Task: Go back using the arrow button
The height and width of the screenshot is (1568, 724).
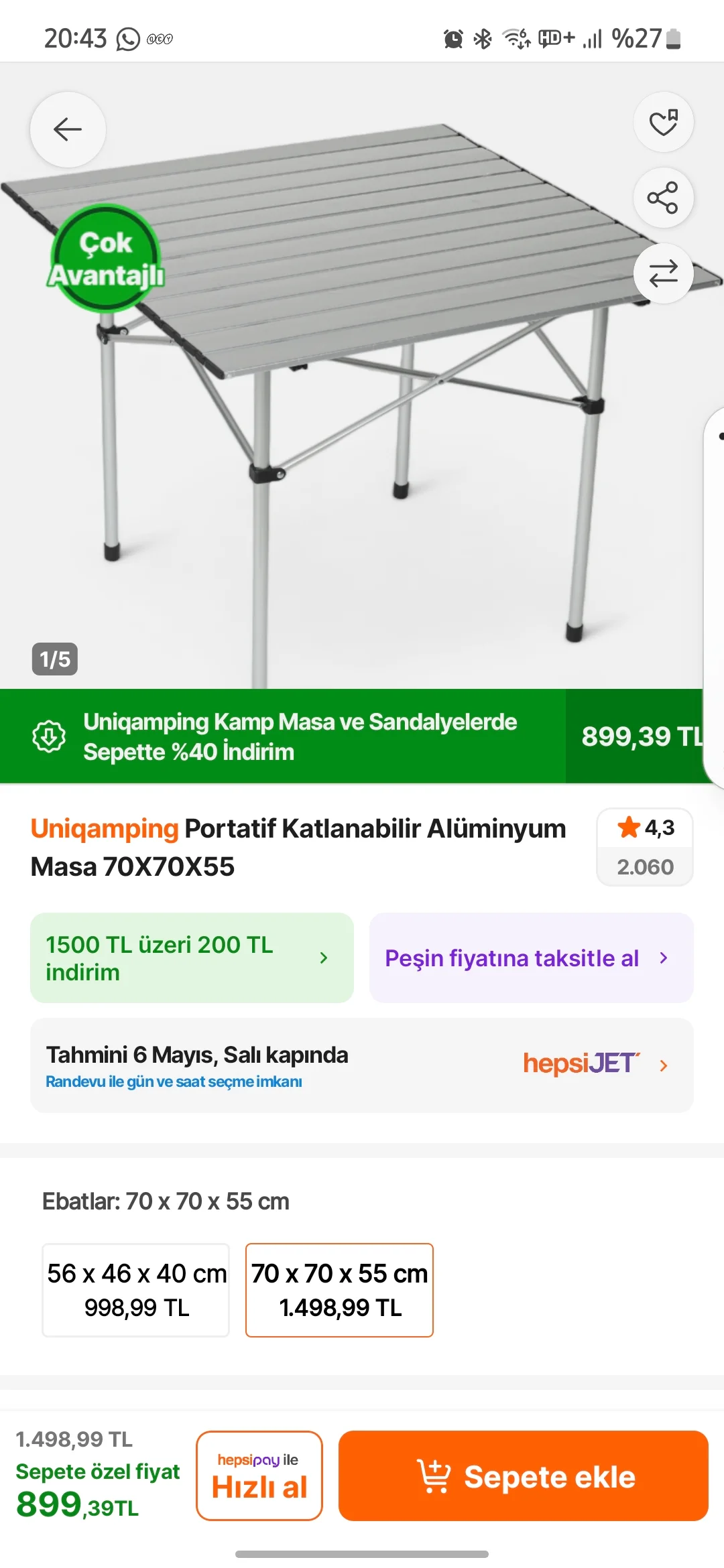Action: pyautogui.click(x=68, y=129)
